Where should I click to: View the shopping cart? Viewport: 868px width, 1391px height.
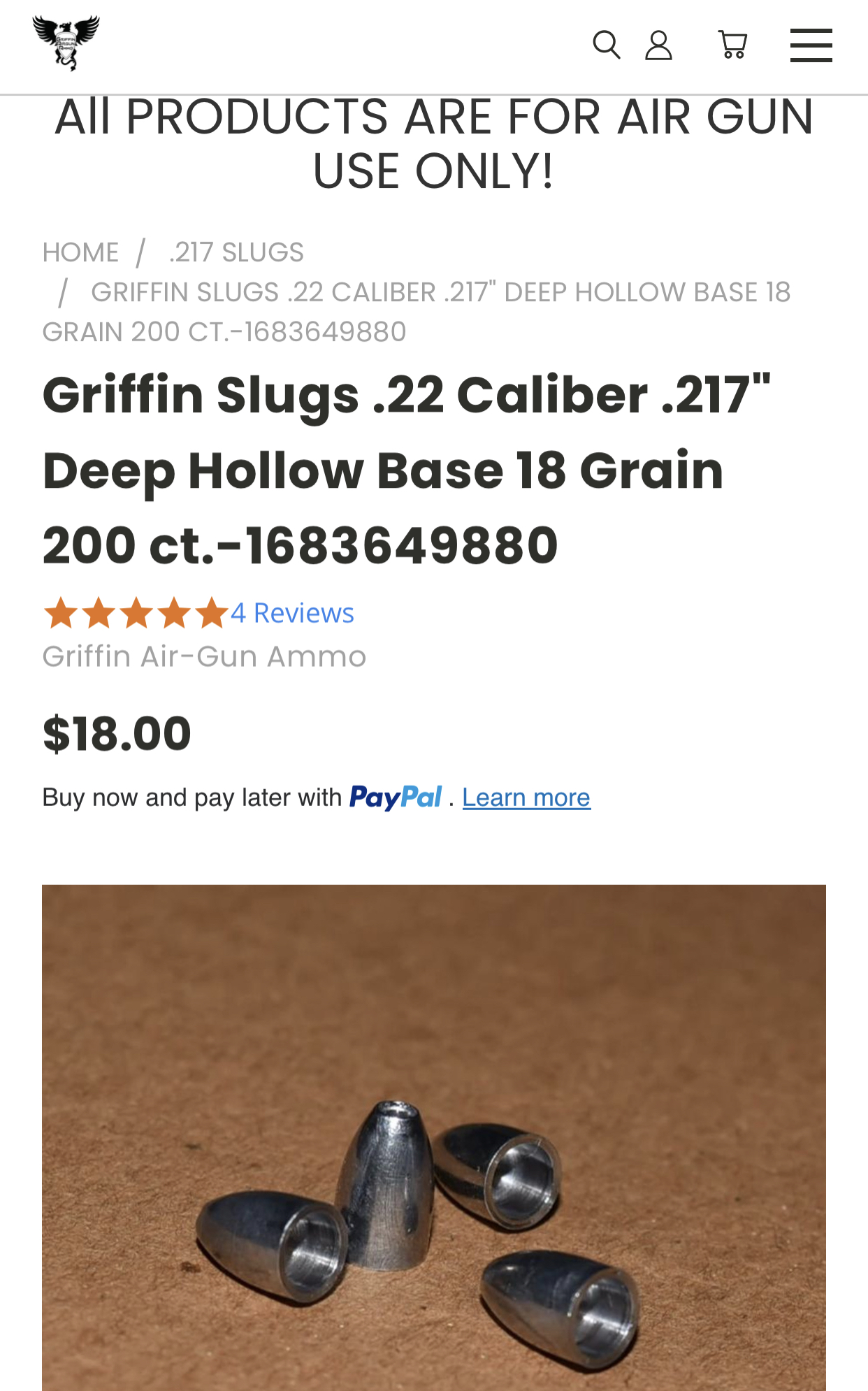pyautogui.click(x=732, y=45)
